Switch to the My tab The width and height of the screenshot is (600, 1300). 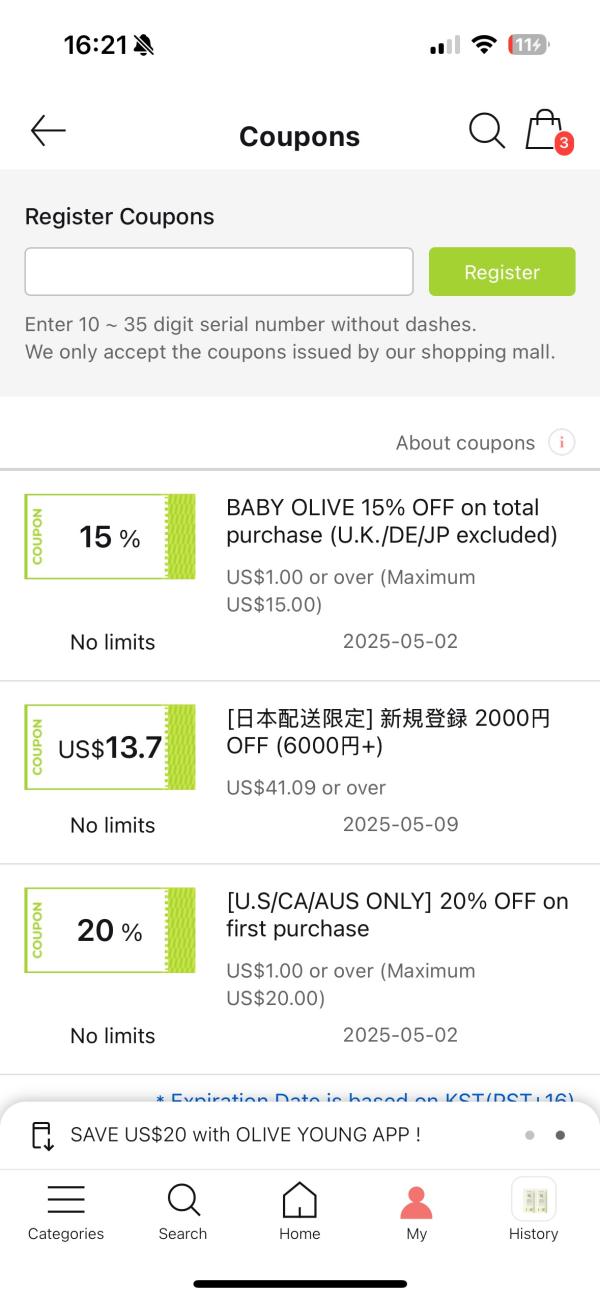click(417, 1211)
